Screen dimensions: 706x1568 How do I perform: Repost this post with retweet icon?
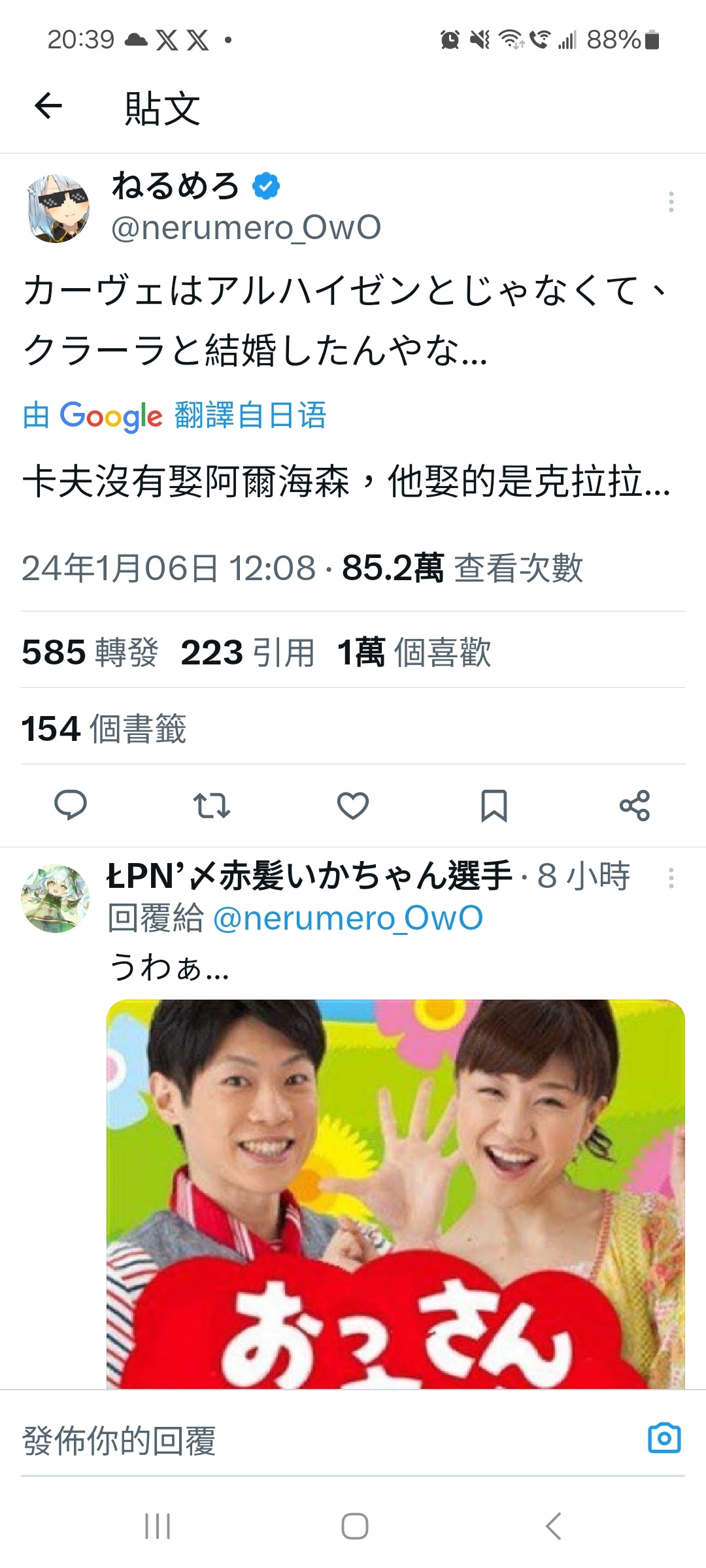click(212, 805)
